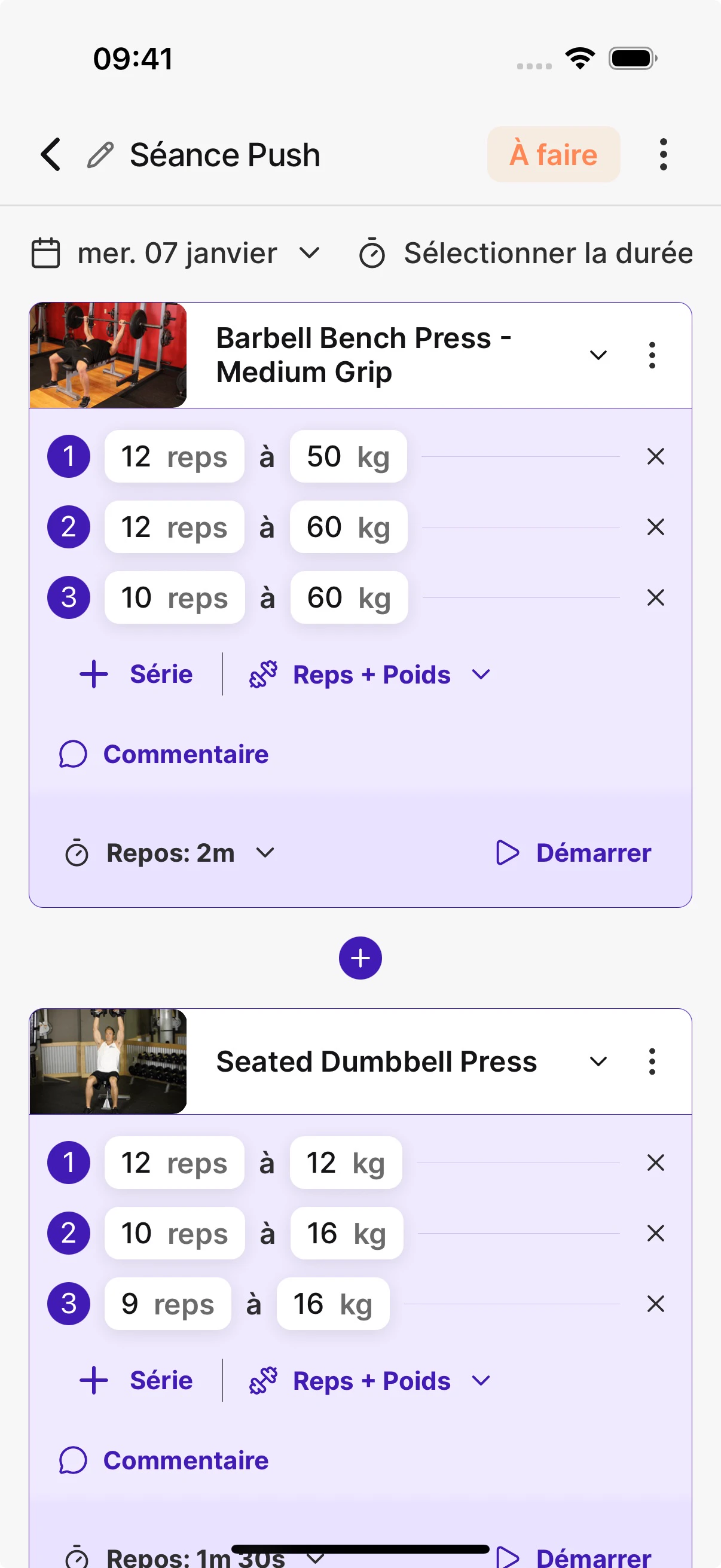Open the workout options menu at top right
The height and width of the screenshot is (1568, 721).
662,154
